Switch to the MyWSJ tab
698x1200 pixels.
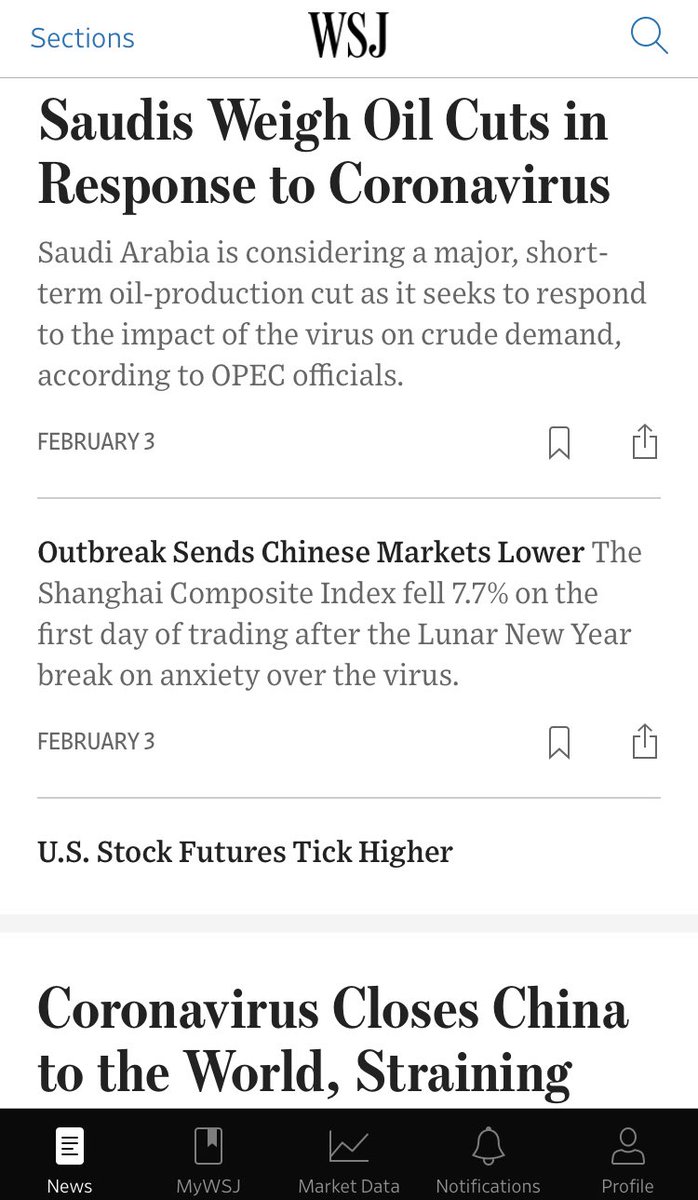(208, 1160)
